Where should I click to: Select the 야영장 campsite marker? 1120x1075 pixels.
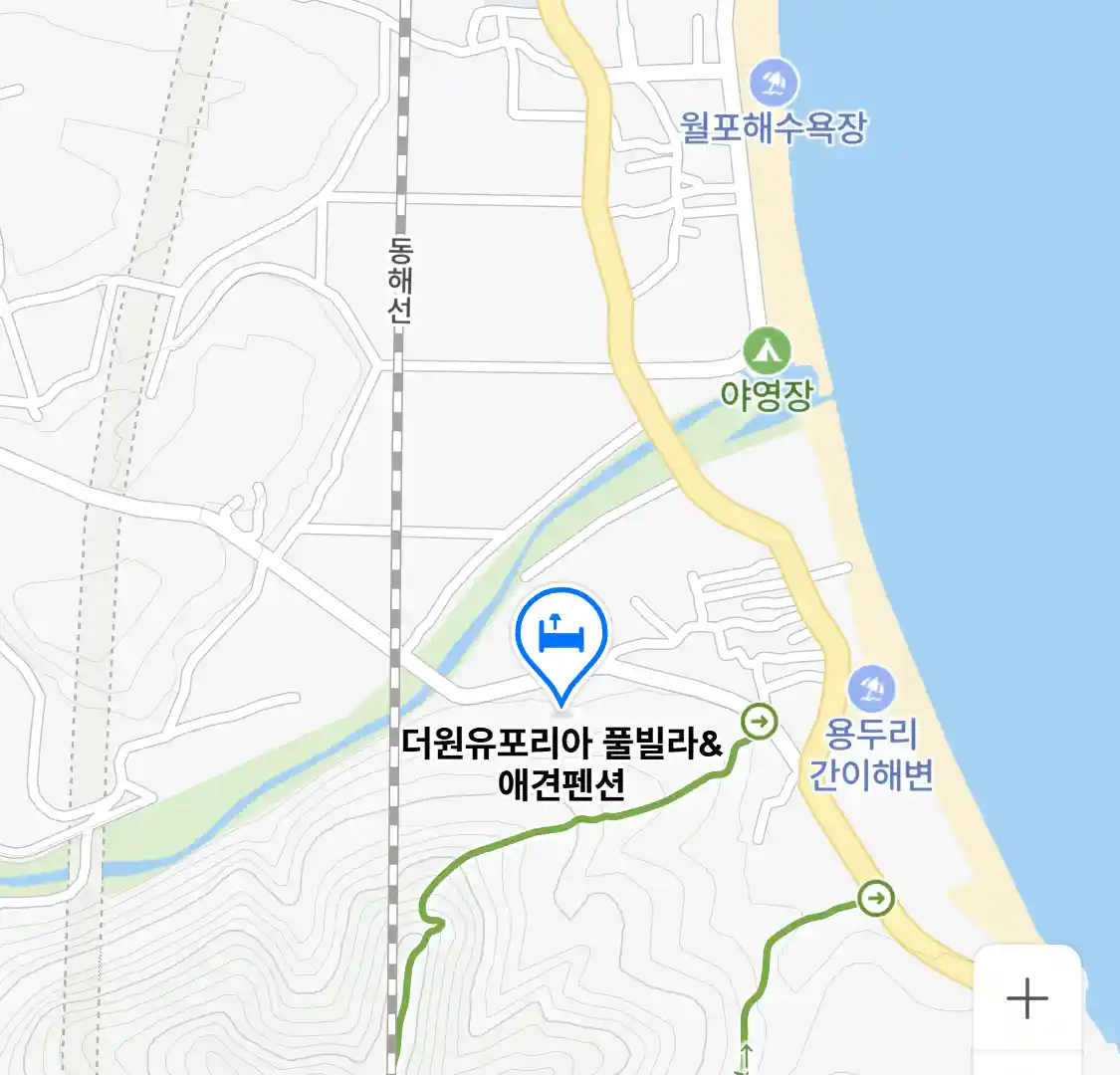[x=767, y=351]
